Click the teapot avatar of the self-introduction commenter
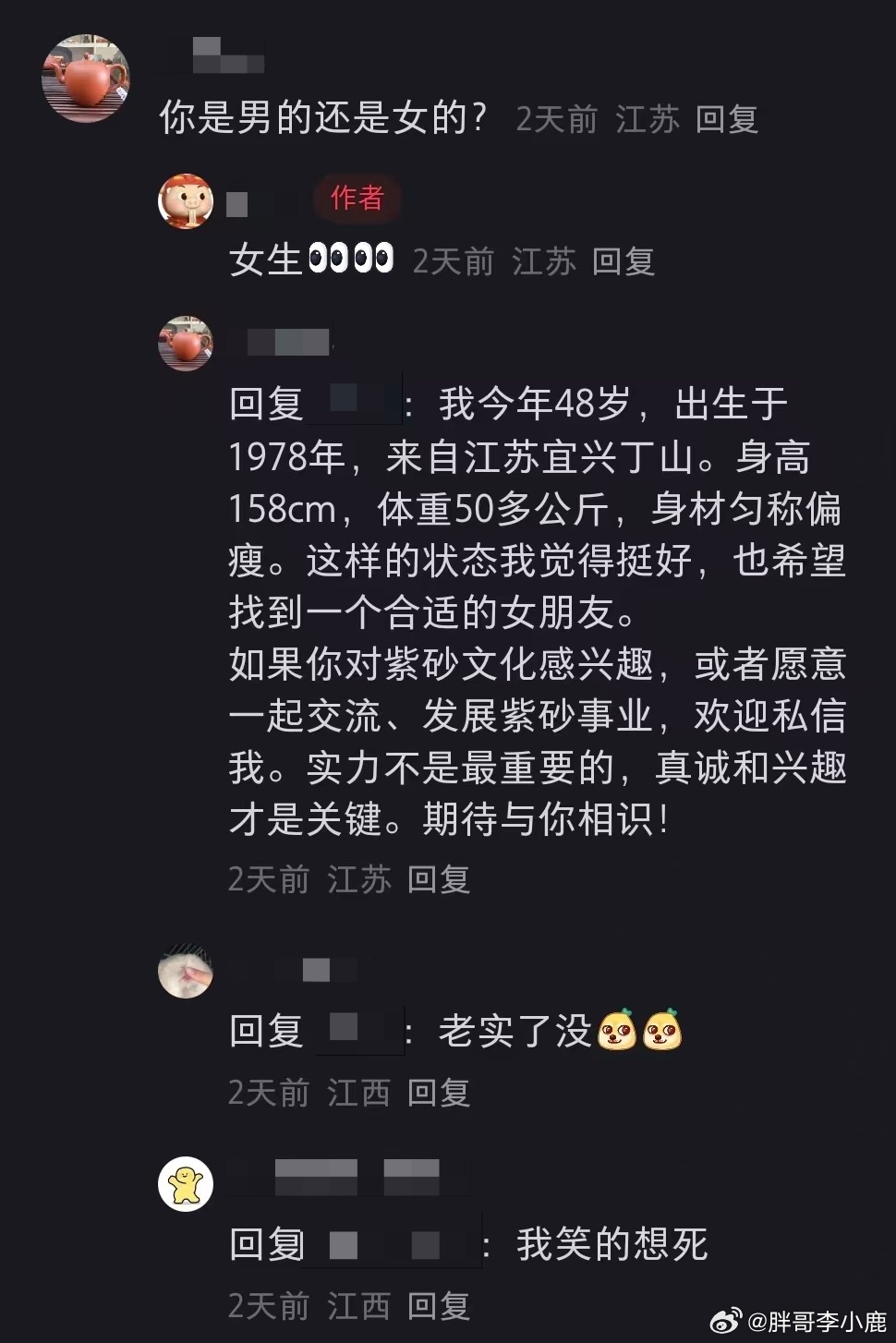This screenshot has height=1343, width=896. (x=186, y=344)
